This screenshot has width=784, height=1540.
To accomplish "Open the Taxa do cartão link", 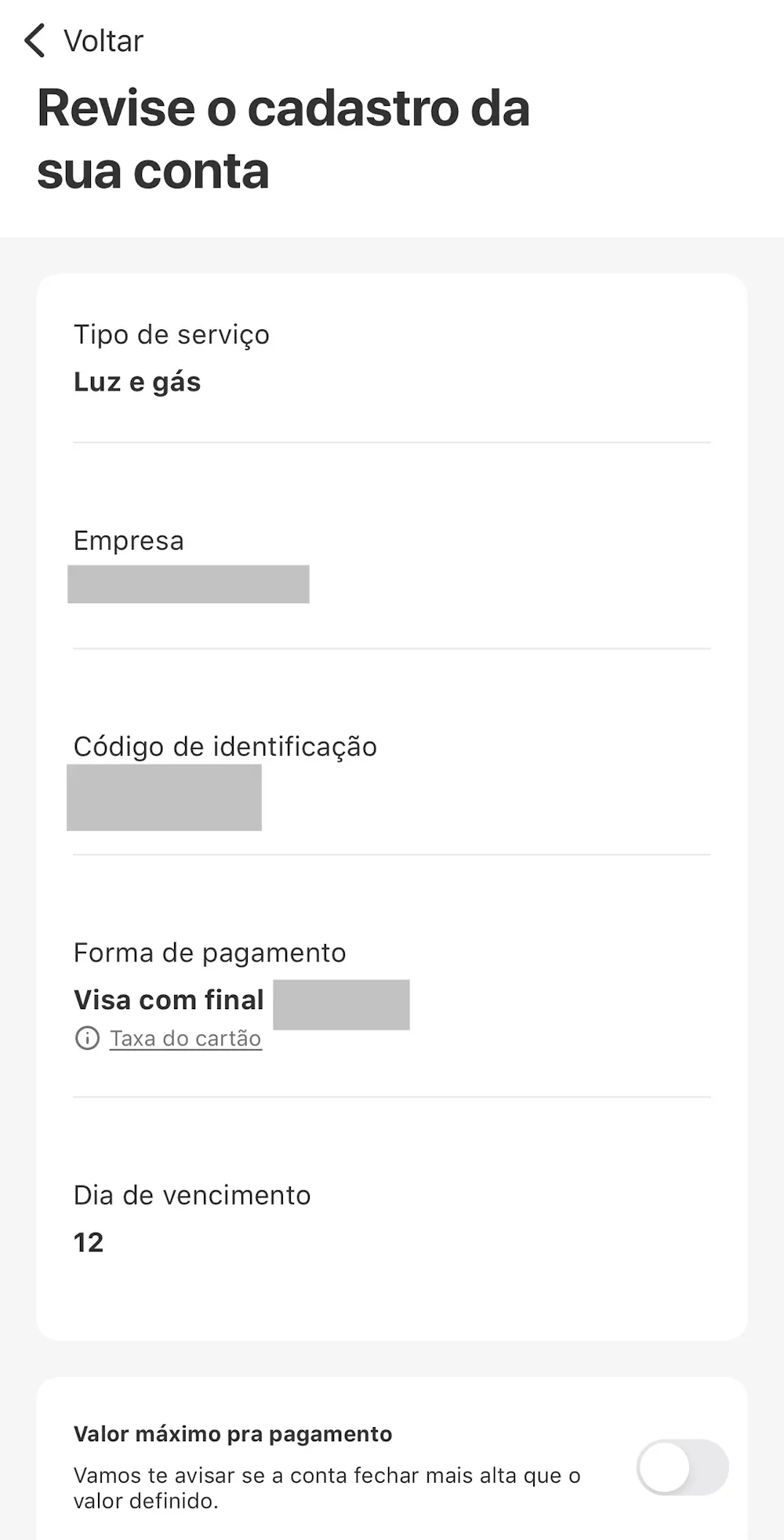I will click(x=185, y=1038).
